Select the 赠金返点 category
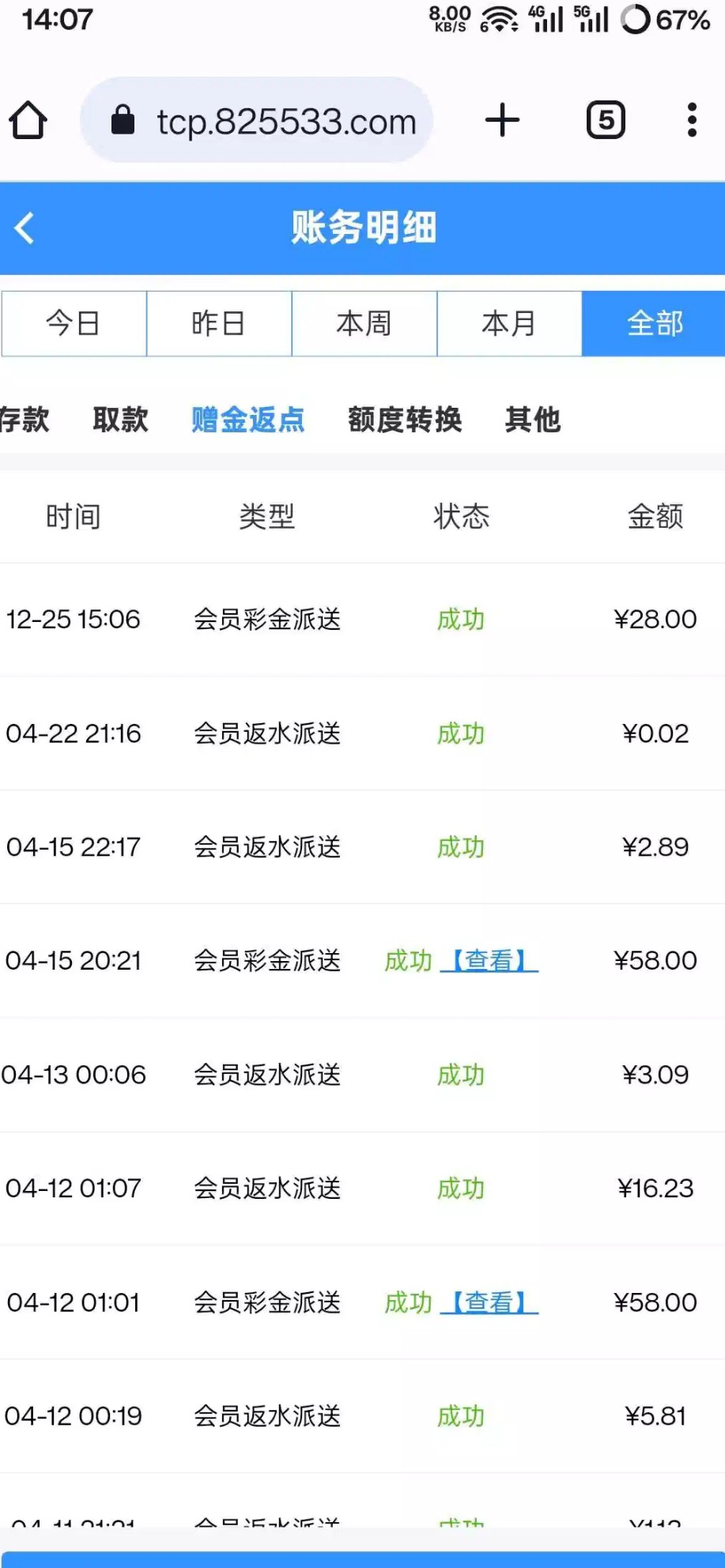This screenshot has width=725, height=1568. [x=248, y=420]
